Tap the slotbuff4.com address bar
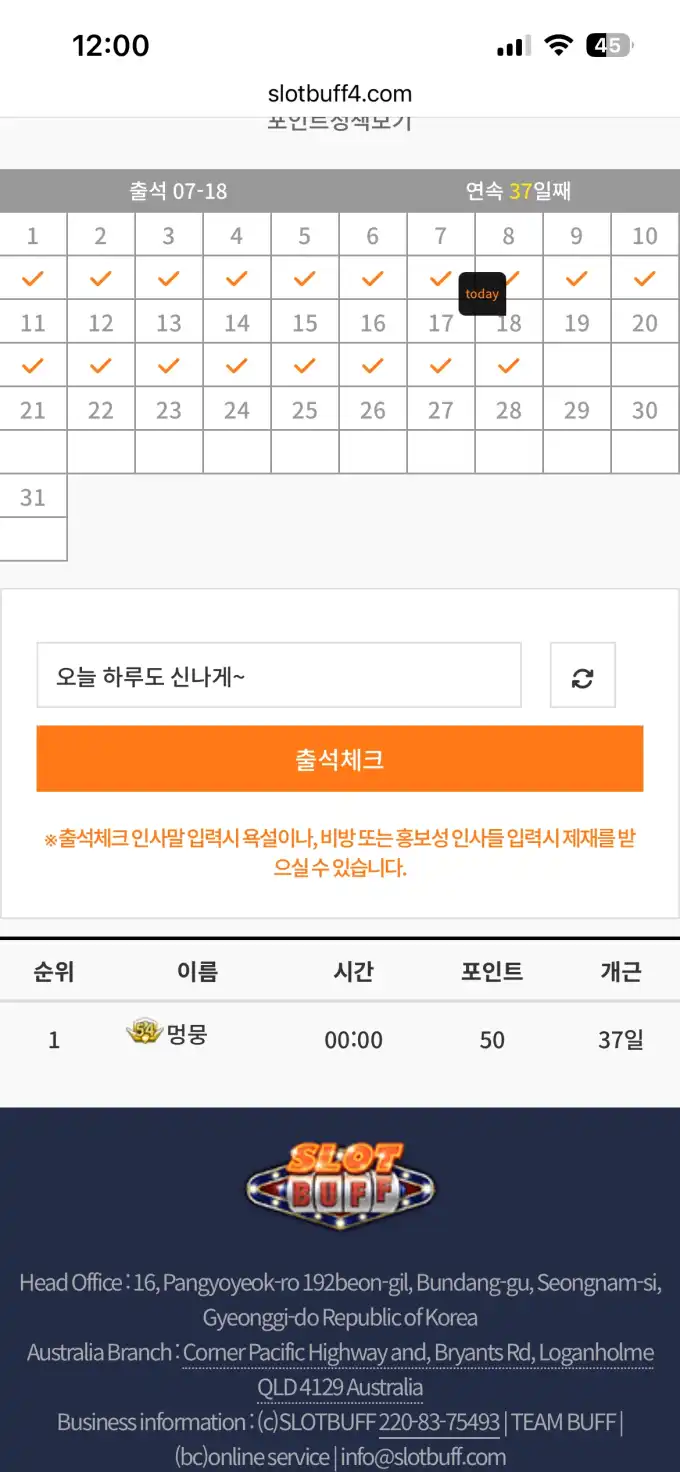The width and height of the screenshot is (680, 1472). [x=340, y=94]
